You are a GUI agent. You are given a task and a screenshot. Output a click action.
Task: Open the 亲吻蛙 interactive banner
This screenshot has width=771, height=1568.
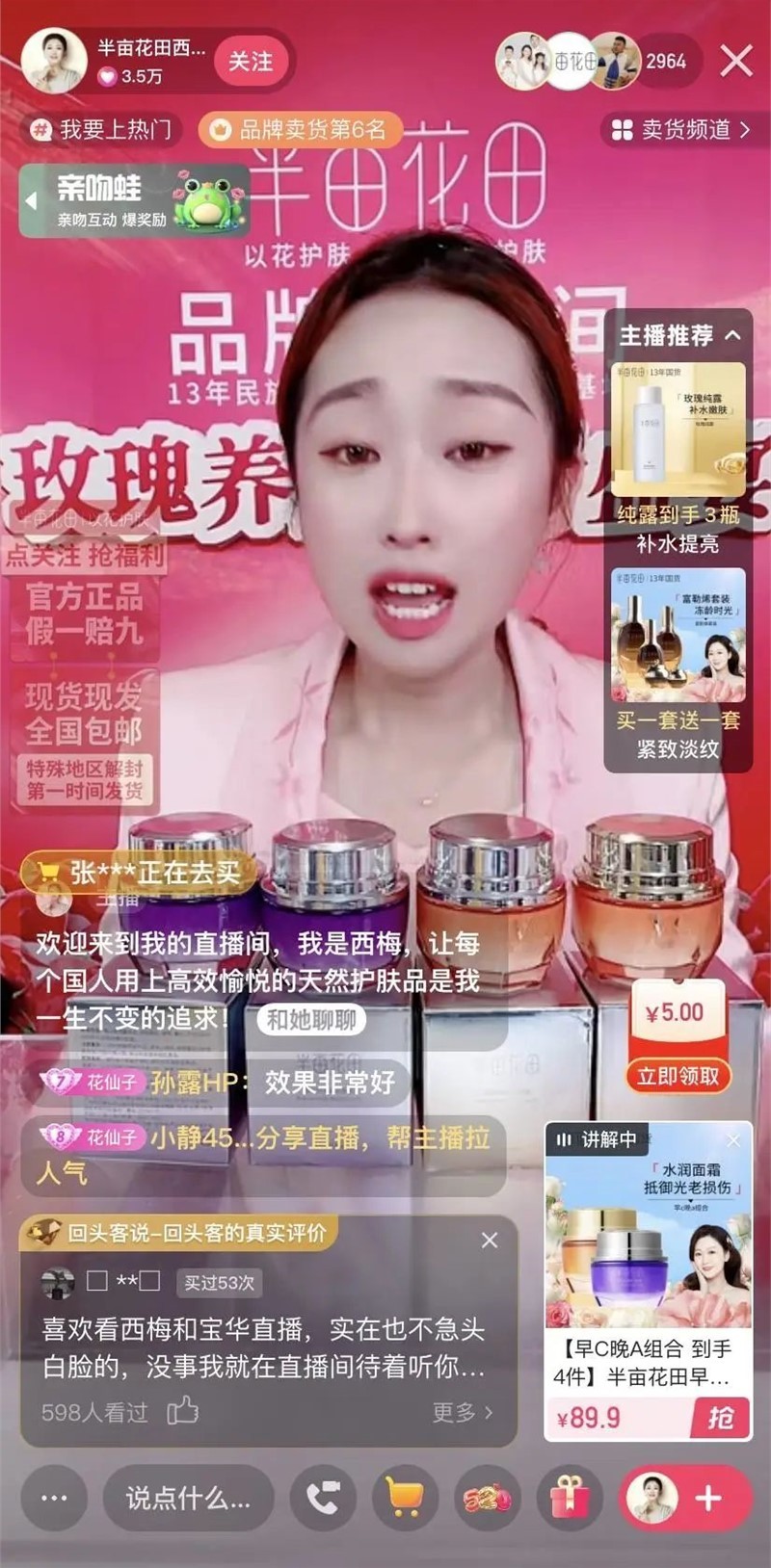tap(135, 200)
